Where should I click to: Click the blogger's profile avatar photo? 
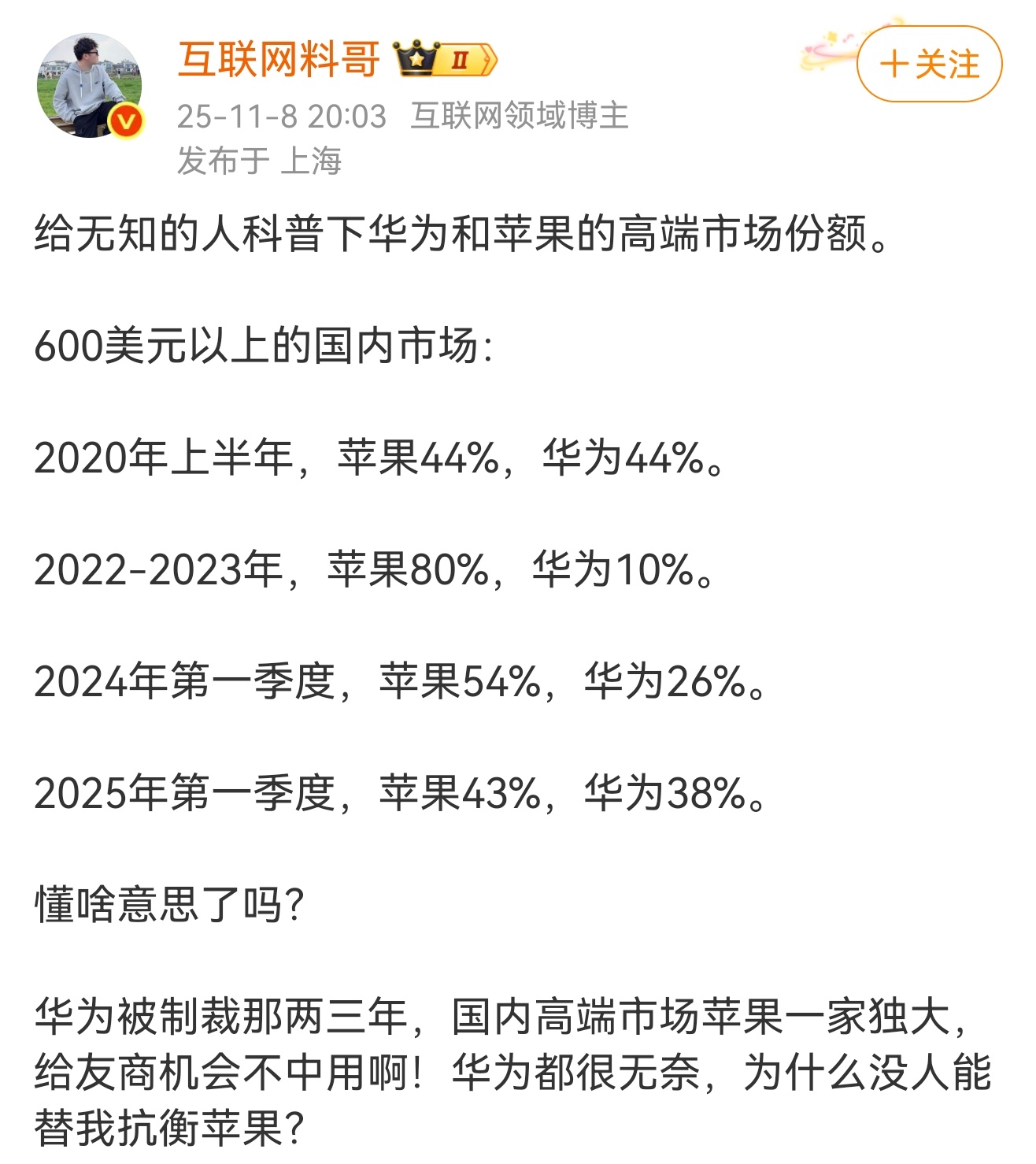tap(87, 81)
